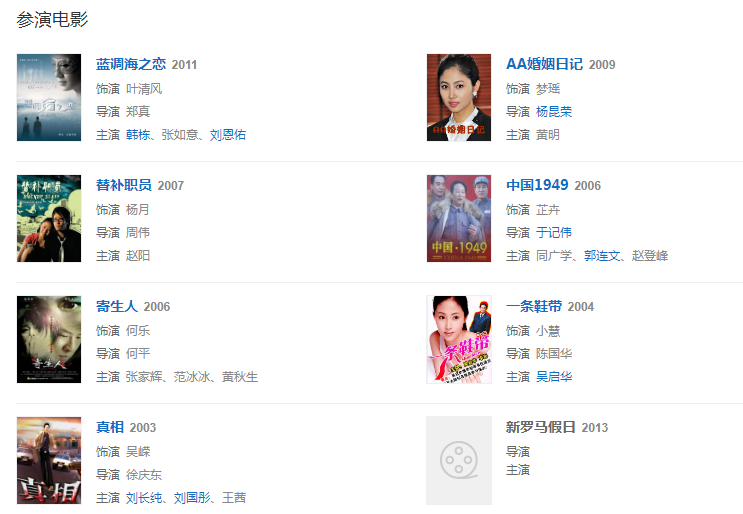The image size is (743, 514).
Task: Open actor 刘长纯's profile
Action: click(x=144, y=498)
